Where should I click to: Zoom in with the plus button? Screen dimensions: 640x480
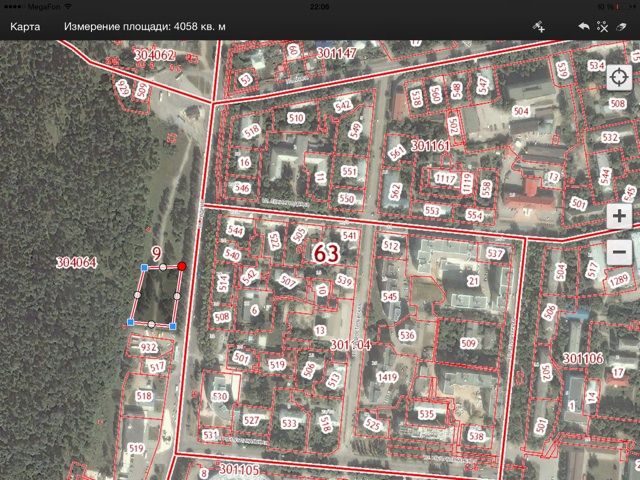(x=620, y=216)
